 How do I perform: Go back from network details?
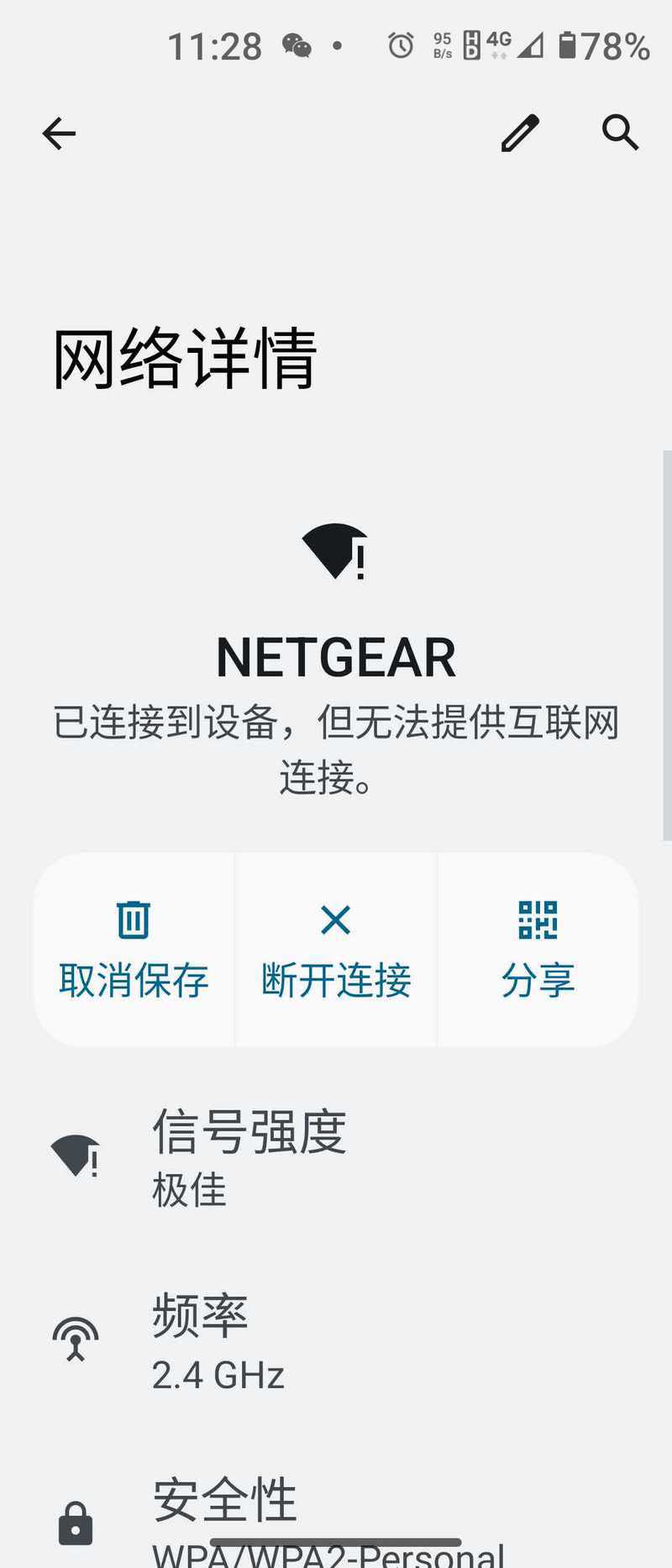tap(59, 133)
